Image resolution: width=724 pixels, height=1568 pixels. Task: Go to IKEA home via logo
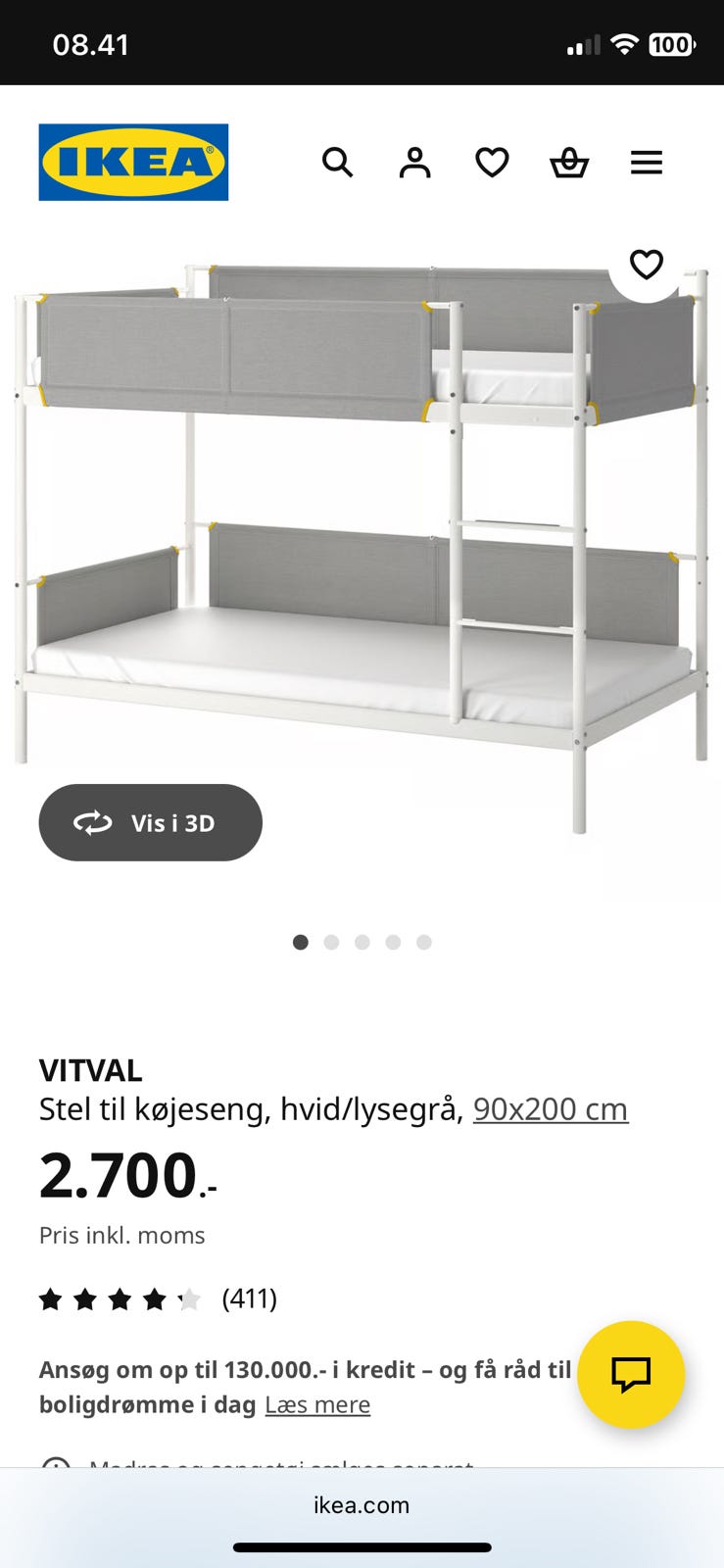click(133, 162)
